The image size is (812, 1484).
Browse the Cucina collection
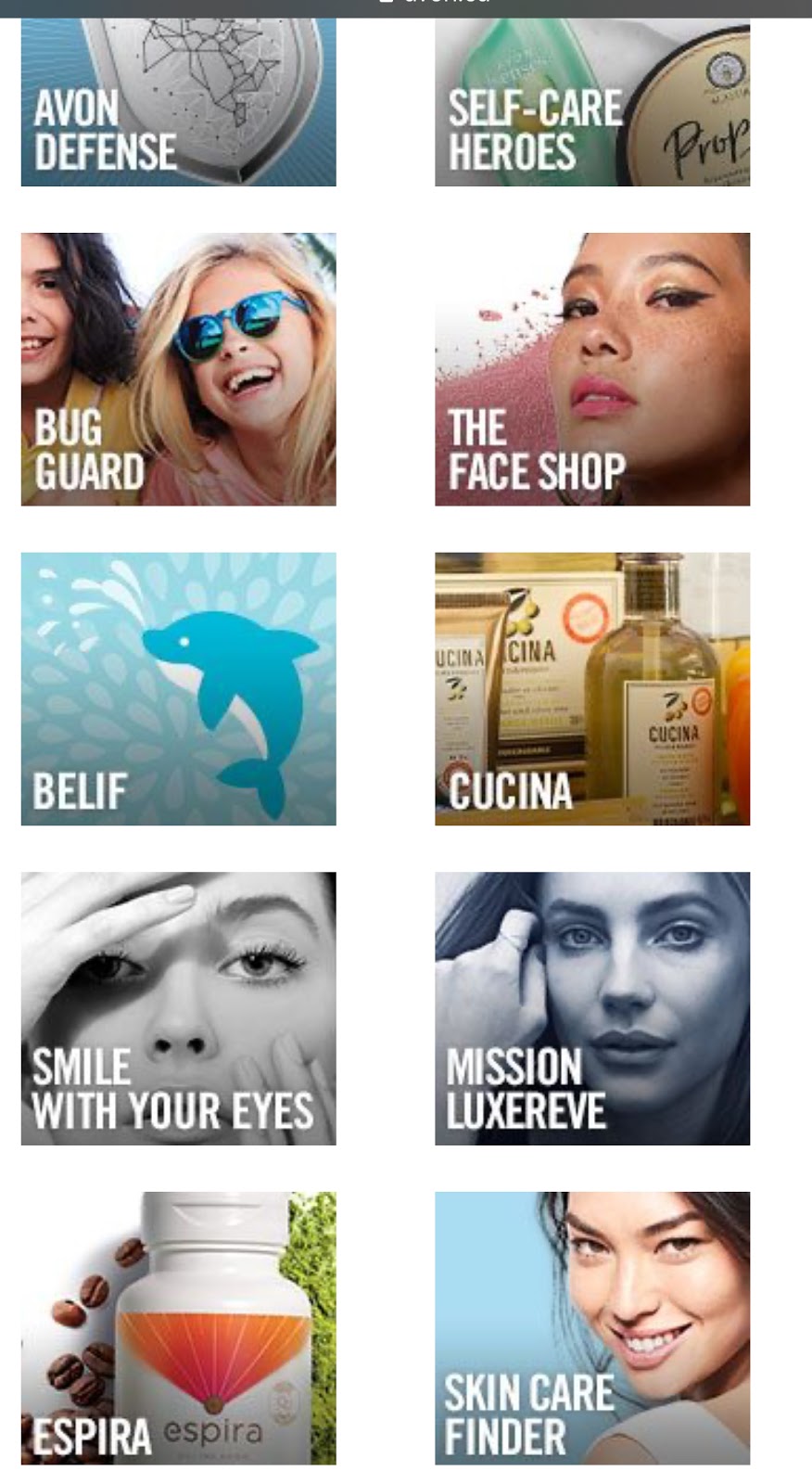591,688
